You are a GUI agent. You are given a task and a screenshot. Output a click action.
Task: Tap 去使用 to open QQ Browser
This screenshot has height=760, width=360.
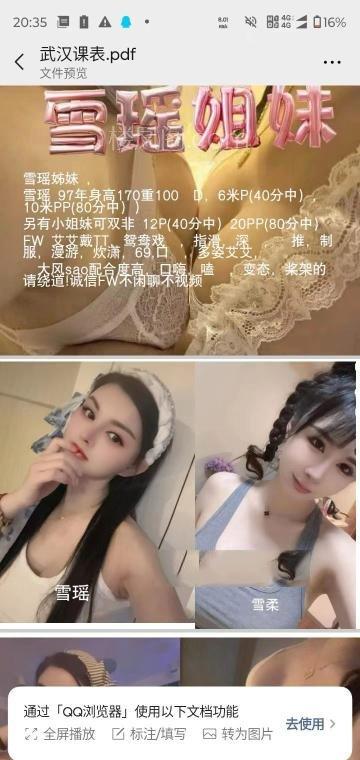point(311,724)
